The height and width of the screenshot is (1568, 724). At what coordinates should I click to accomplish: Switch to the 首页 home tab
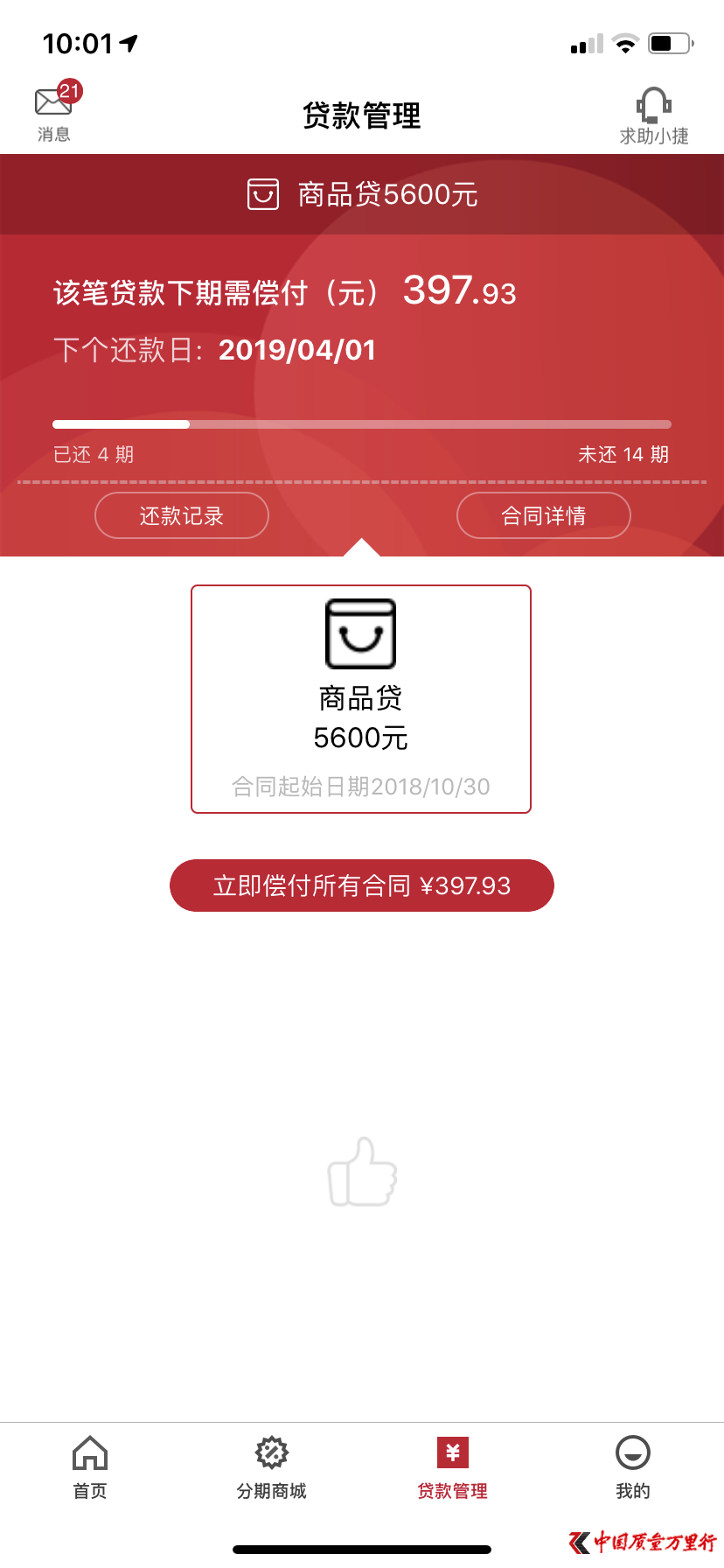[90, 1466]
